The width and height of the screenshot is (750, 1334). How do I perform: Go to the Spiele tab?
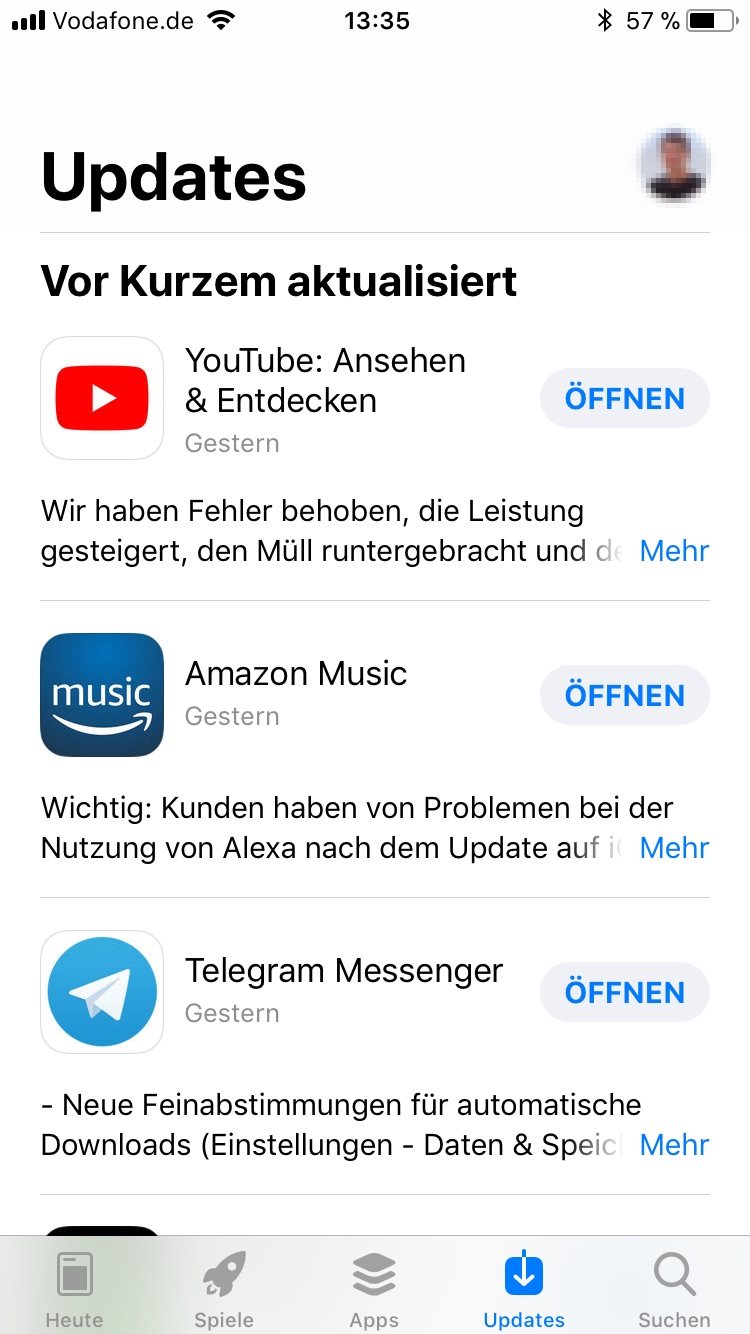click(224, 1290)
